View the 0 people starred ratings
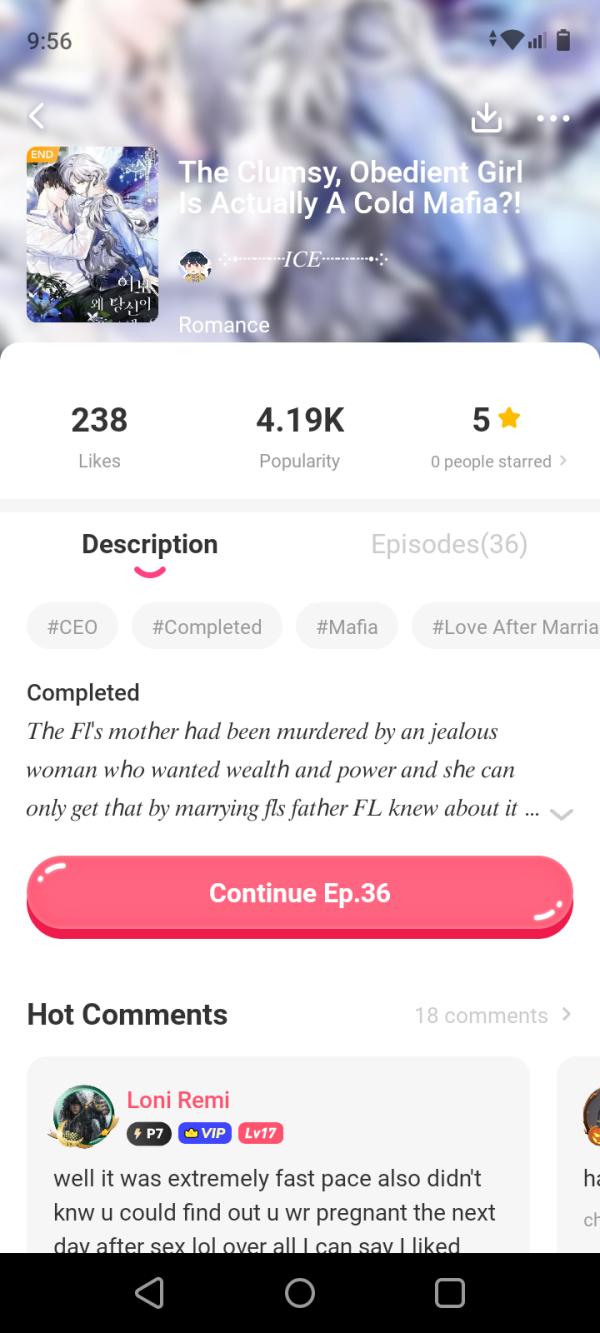This screenshot has height=1333, width=600. (498, 461)
